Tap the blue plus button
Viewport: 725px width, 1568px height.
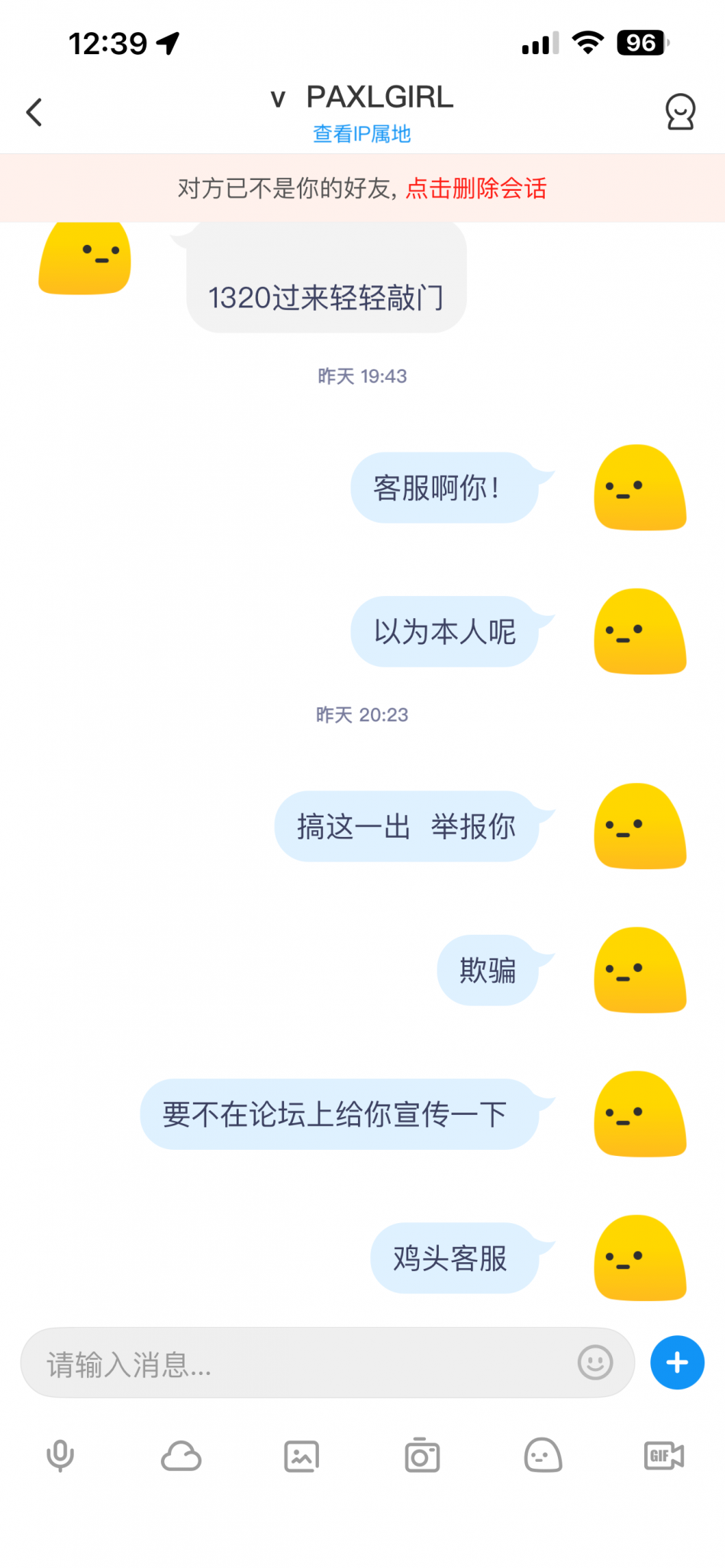point(677,1363)
